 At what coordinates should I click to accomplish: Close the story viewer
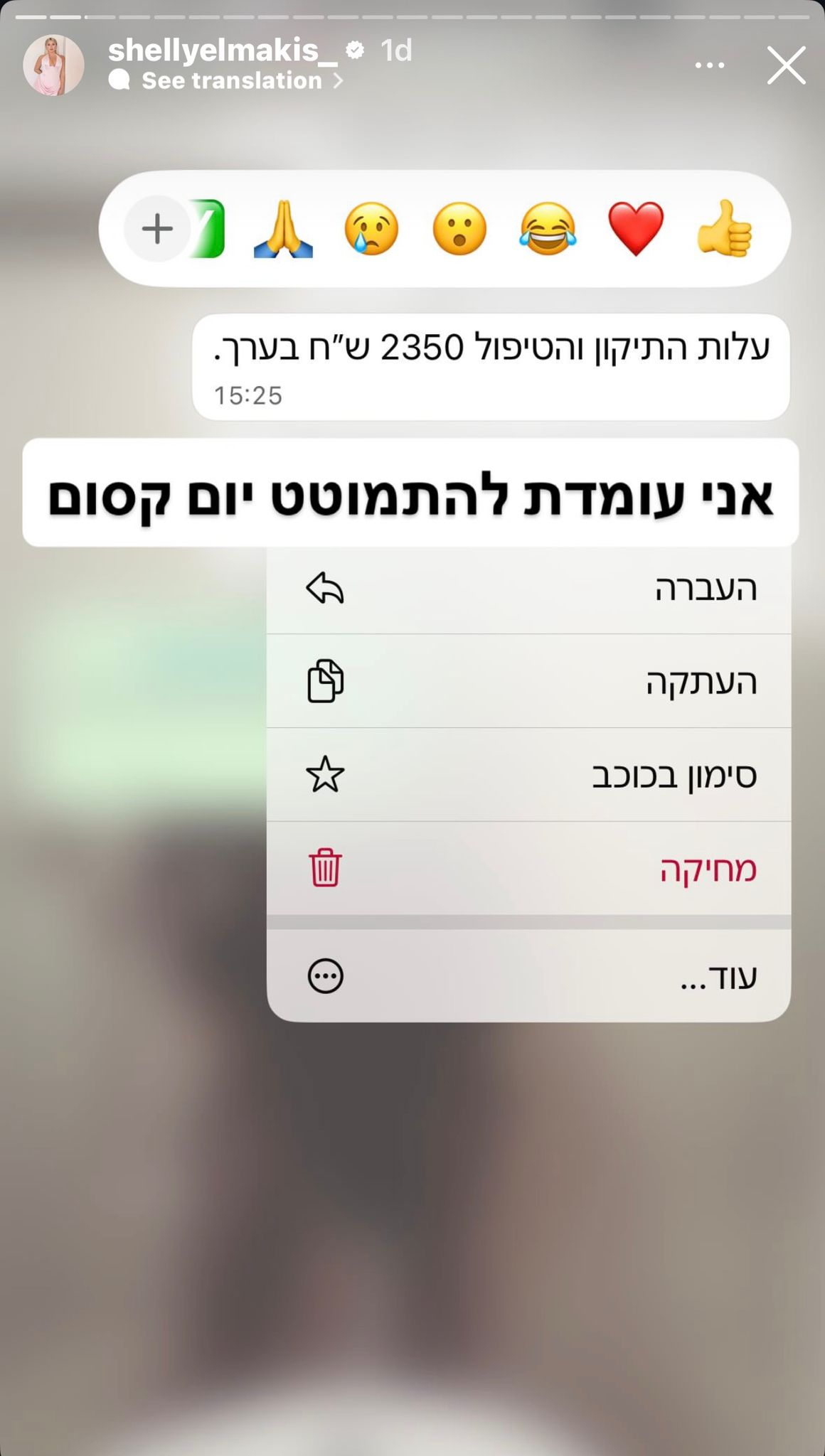pos(786,65)
